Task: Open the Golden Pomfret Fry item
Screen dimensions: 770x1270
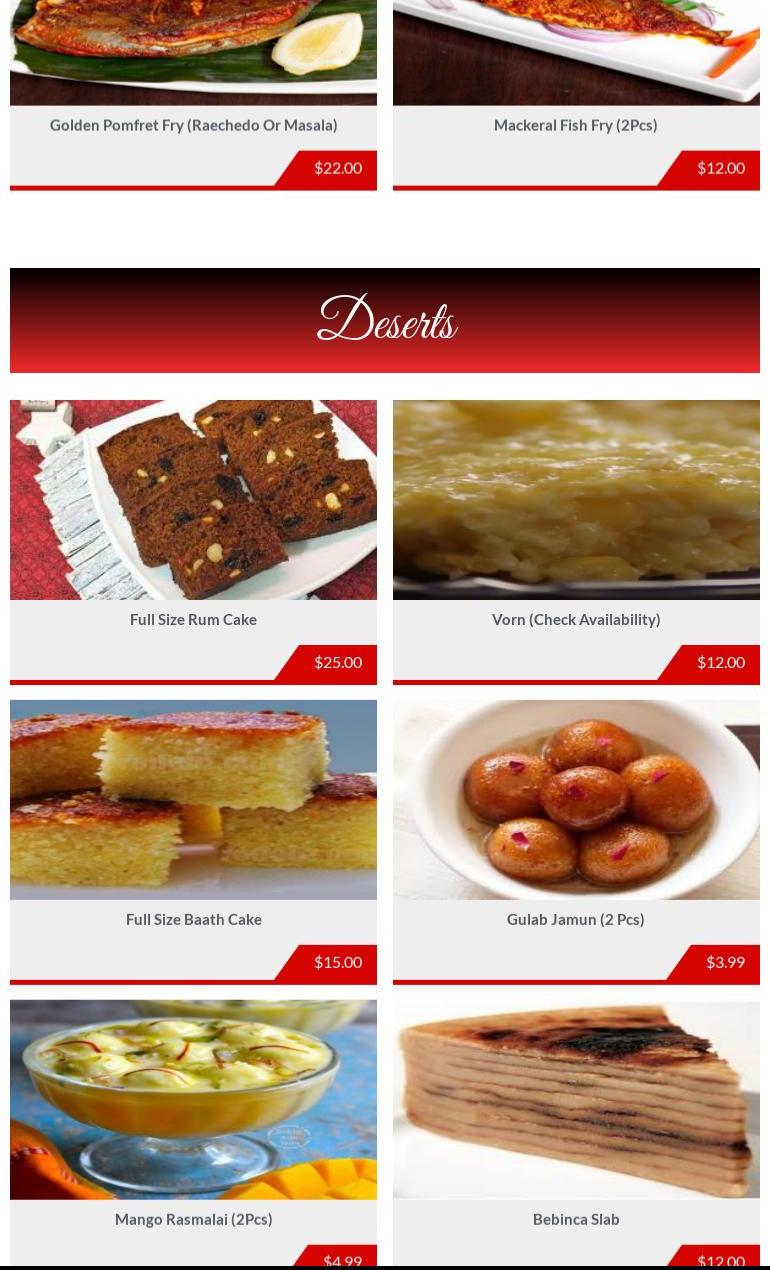Action: click(193, 125)
